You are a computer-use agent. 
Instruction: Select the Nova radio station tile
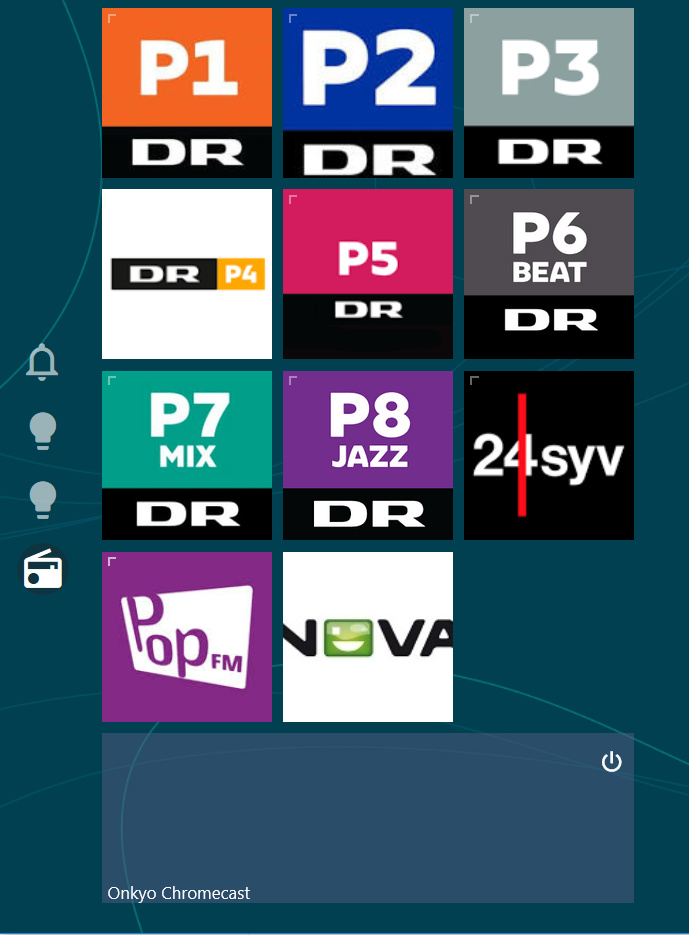click(368, 636)
